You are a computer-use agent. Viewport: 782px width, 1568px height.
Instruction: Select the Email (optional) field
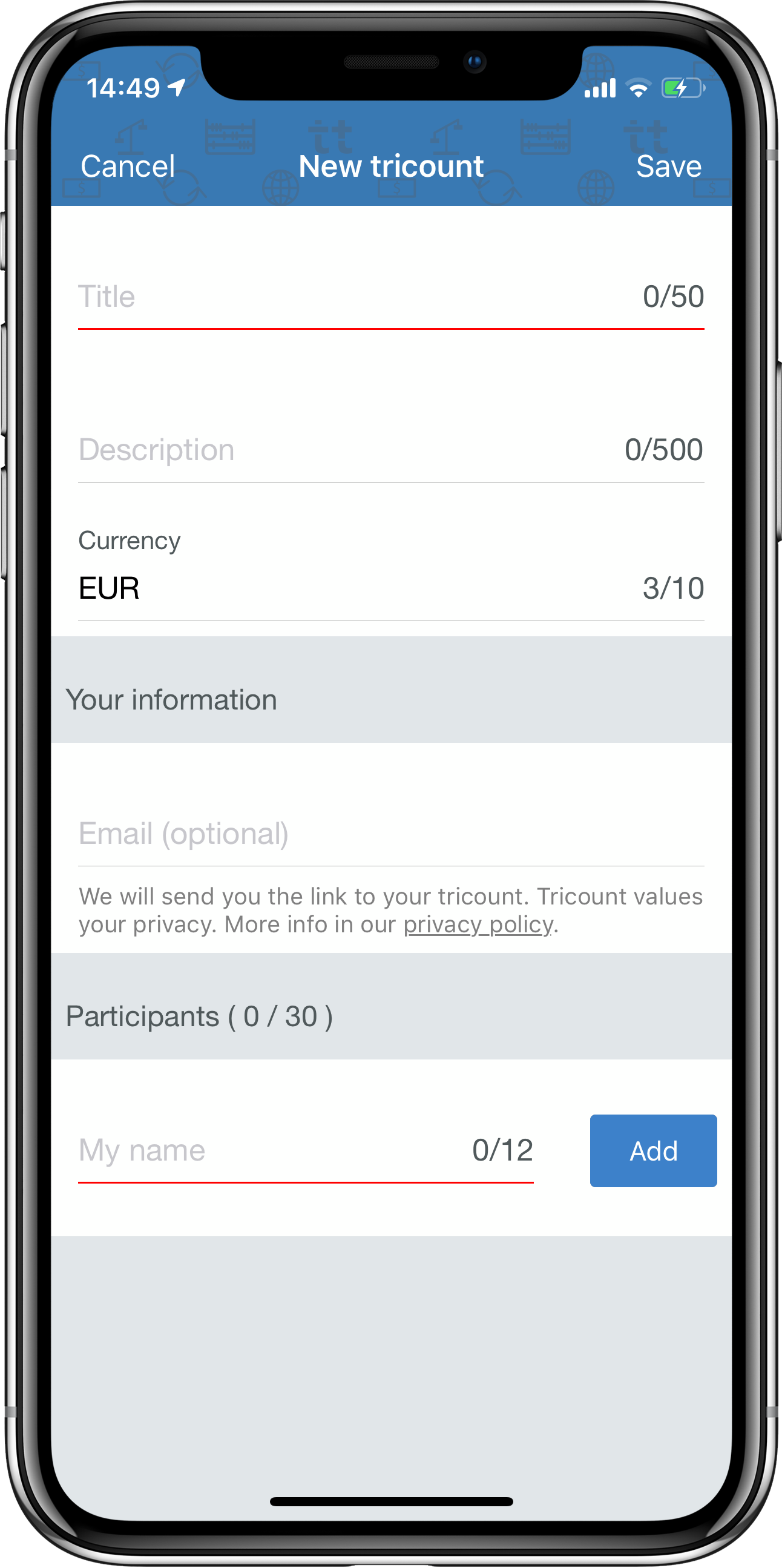point(389,834)
